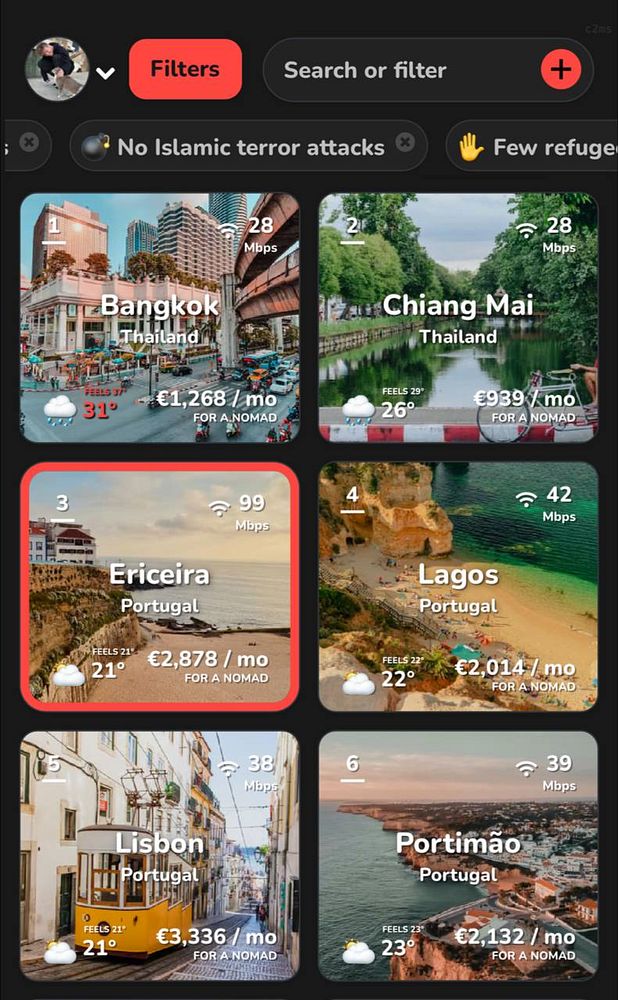The height and width of the screenshot is (1000, 618).
Task: View Chiang Mai details
Action: pyautogui.click(x=458, y=318)
